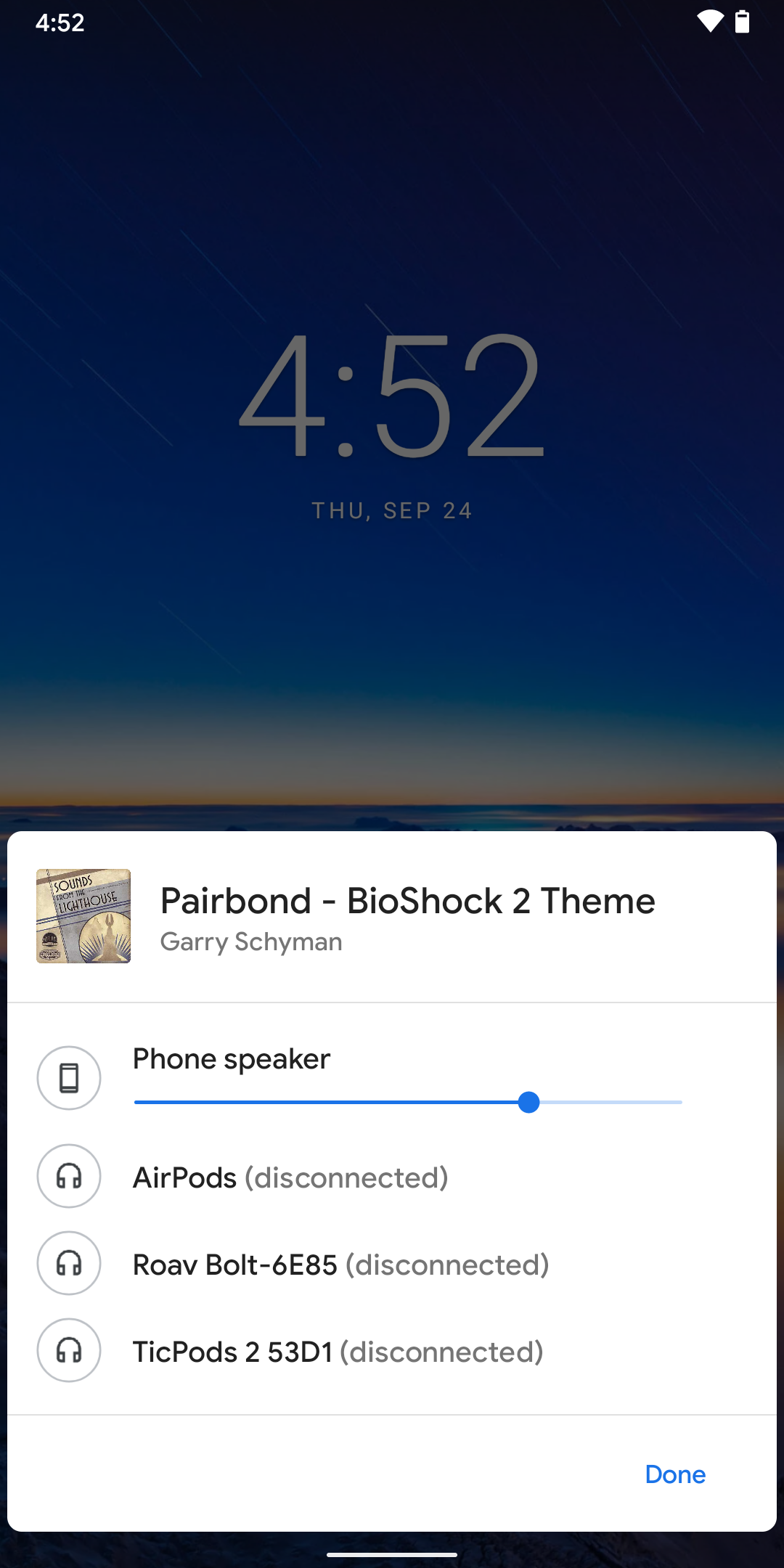Switch audio to TicPods 2 53D1
Screen dimensions: 784x1568
pos(338,1352)
